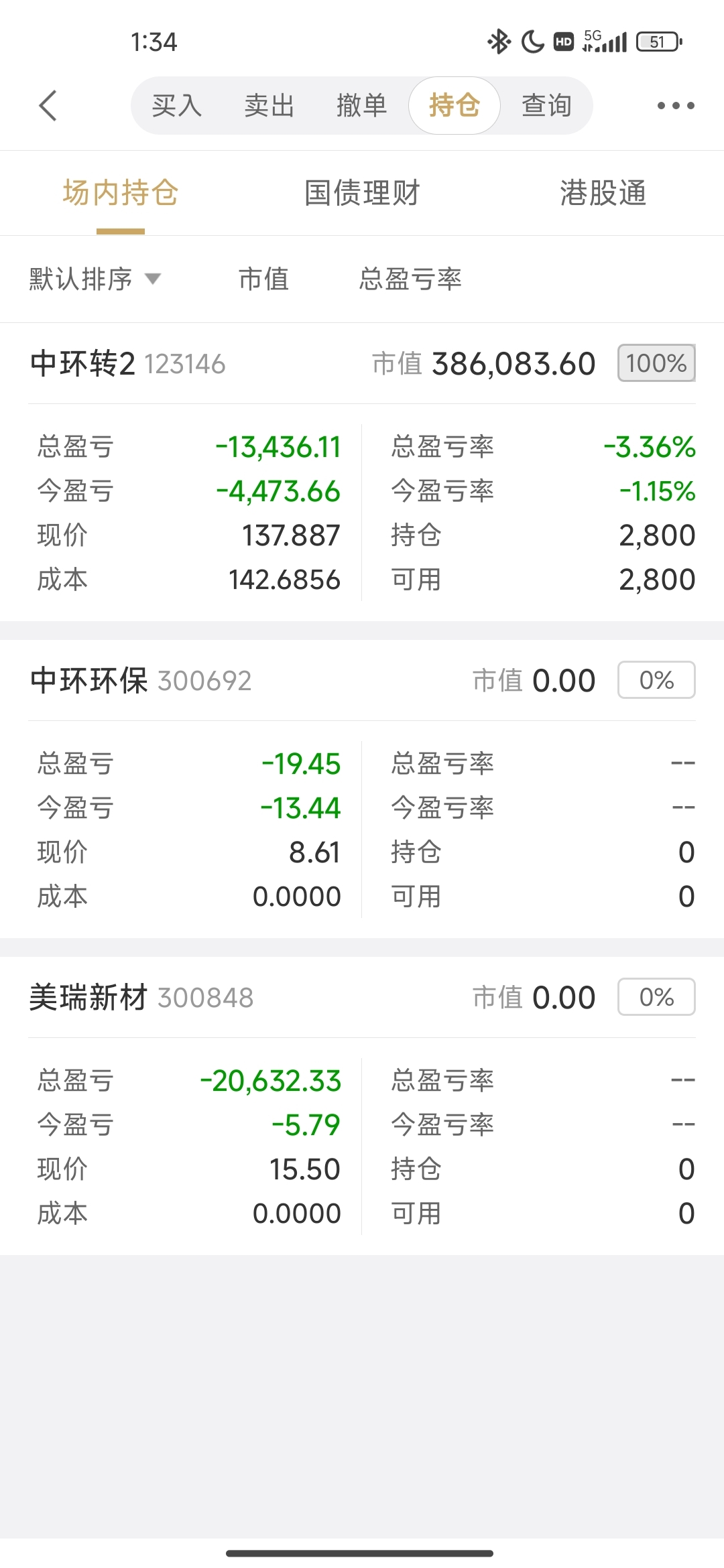
Task: Open the 中环环保 holding card
Action: click(362, 789)
